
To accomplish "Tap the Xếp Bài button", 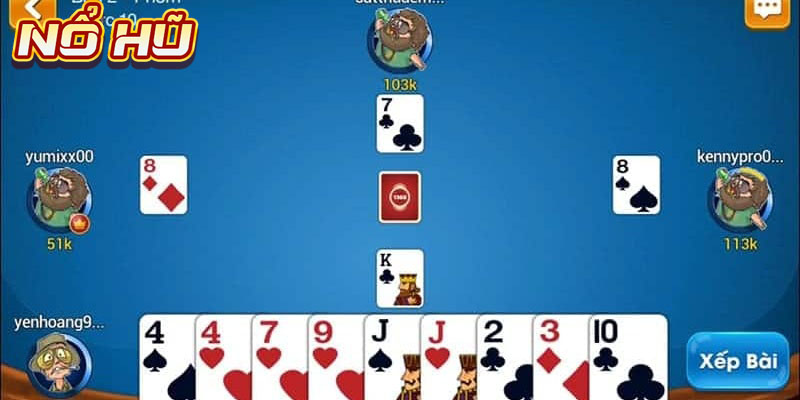I will coord(737,361).
